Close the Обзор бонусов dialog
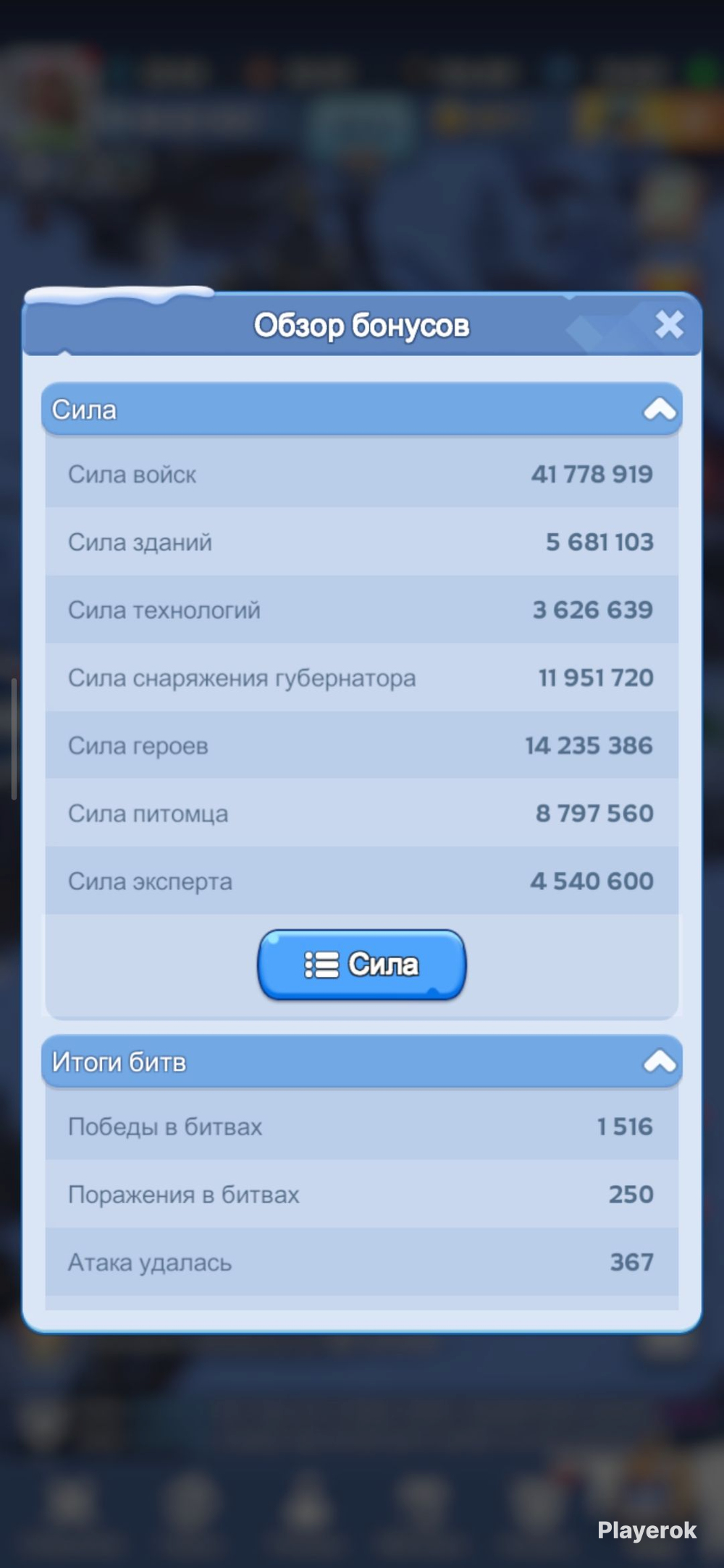The width and height of the screenshot is (724, 1568). tap(669, 325)
